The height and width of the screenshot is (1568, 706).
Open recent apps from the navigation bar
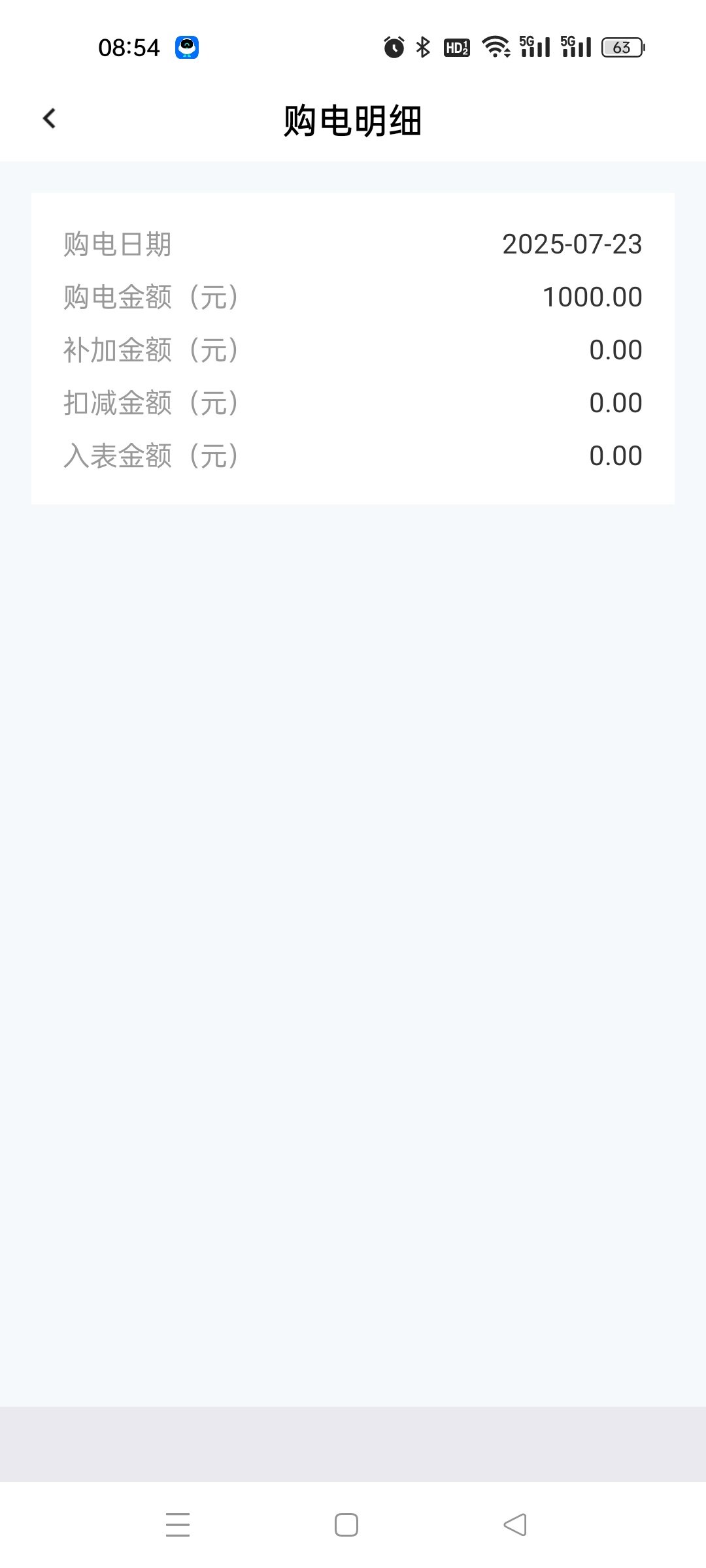(178, 1525)
